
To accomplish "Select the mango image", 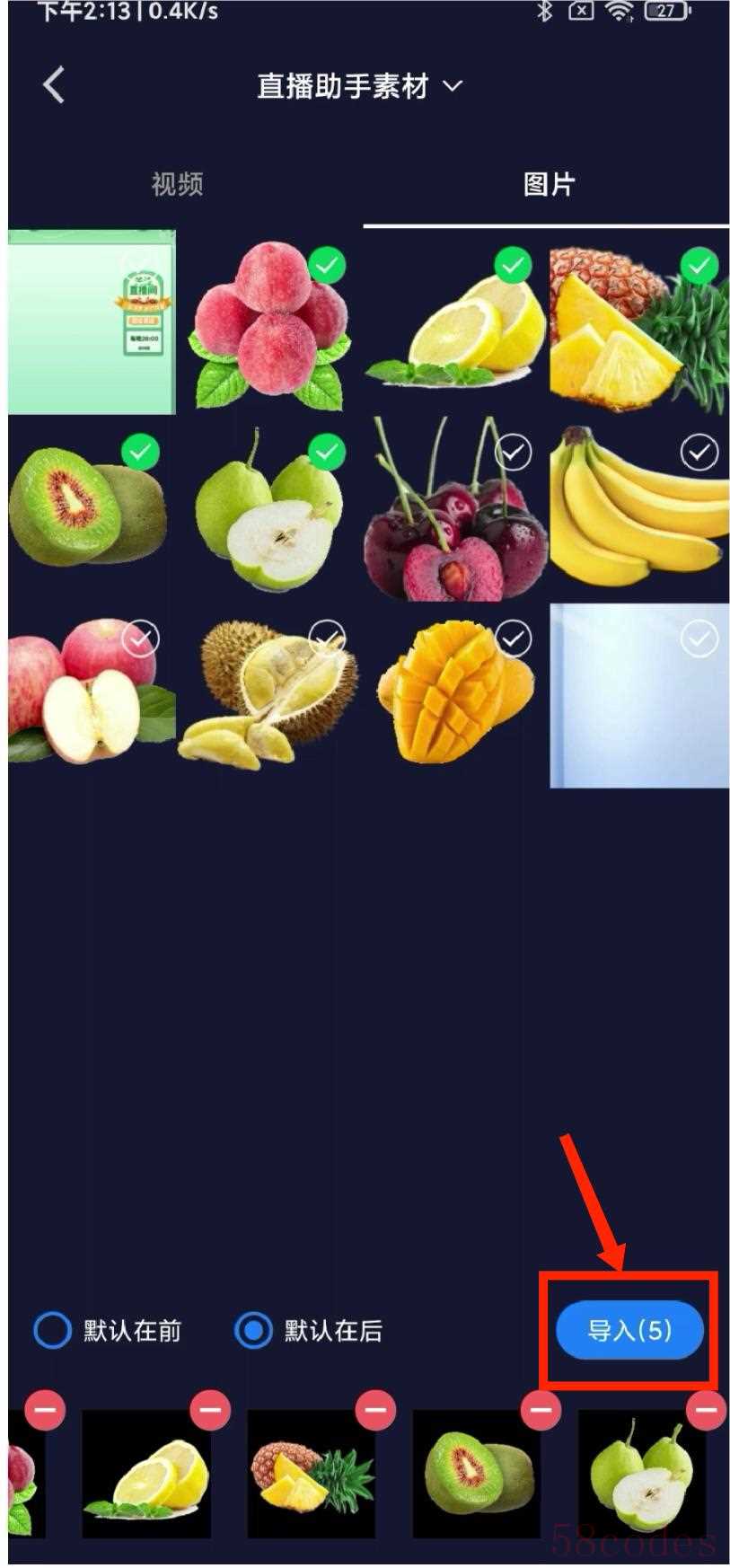I will 514,639.
